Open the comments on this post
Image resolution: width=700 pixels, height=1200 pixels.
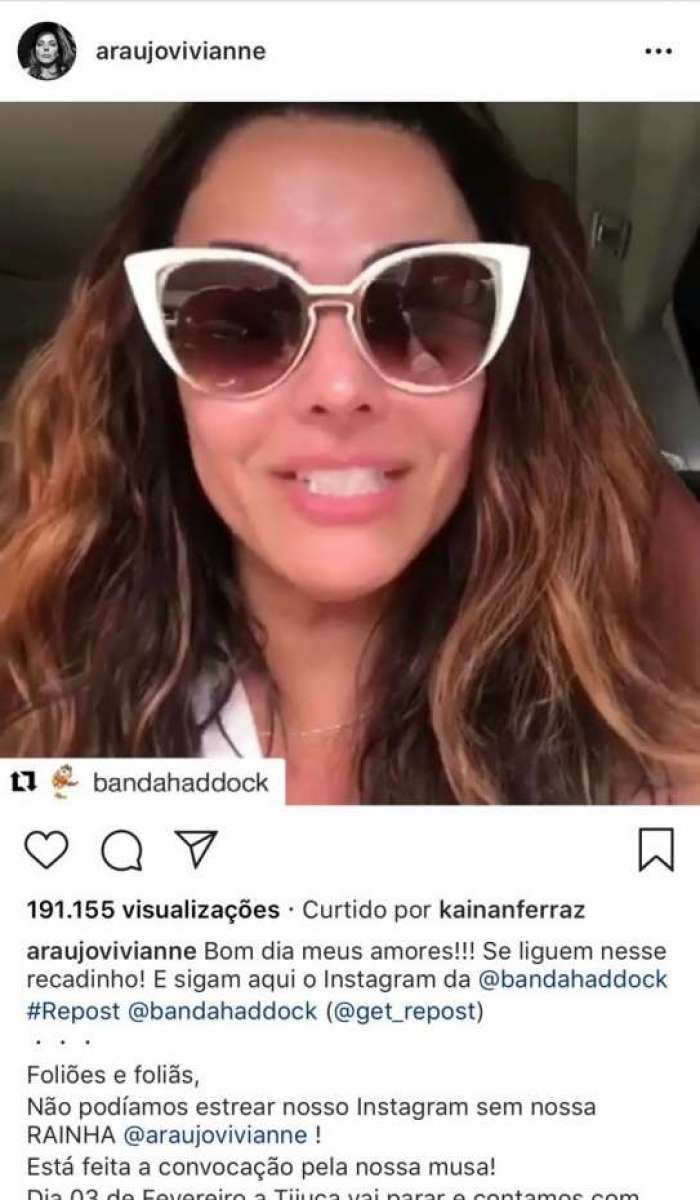pos(121,850)
